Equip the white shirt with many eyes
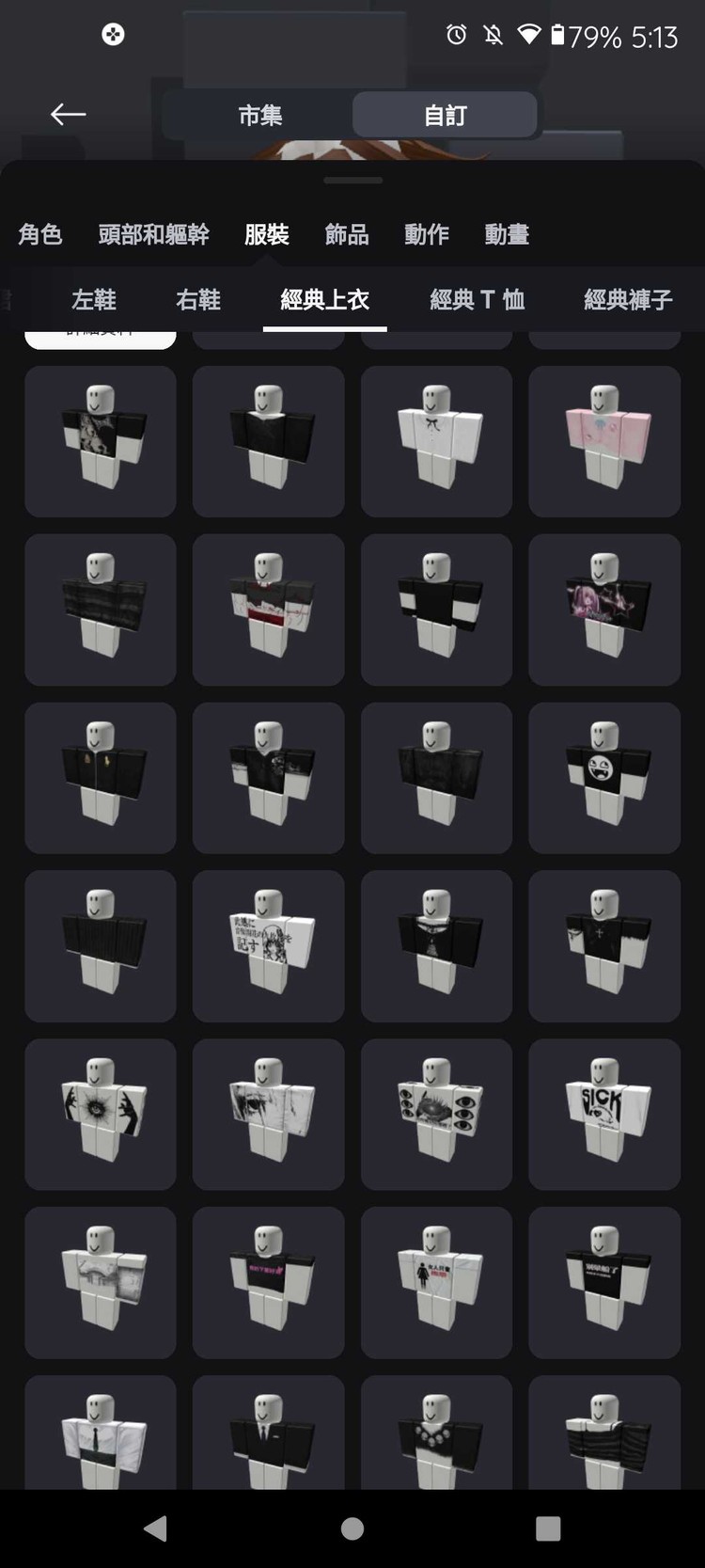Image resolution: width=705 pixels, height=1568 pixels. (436, 1114)
